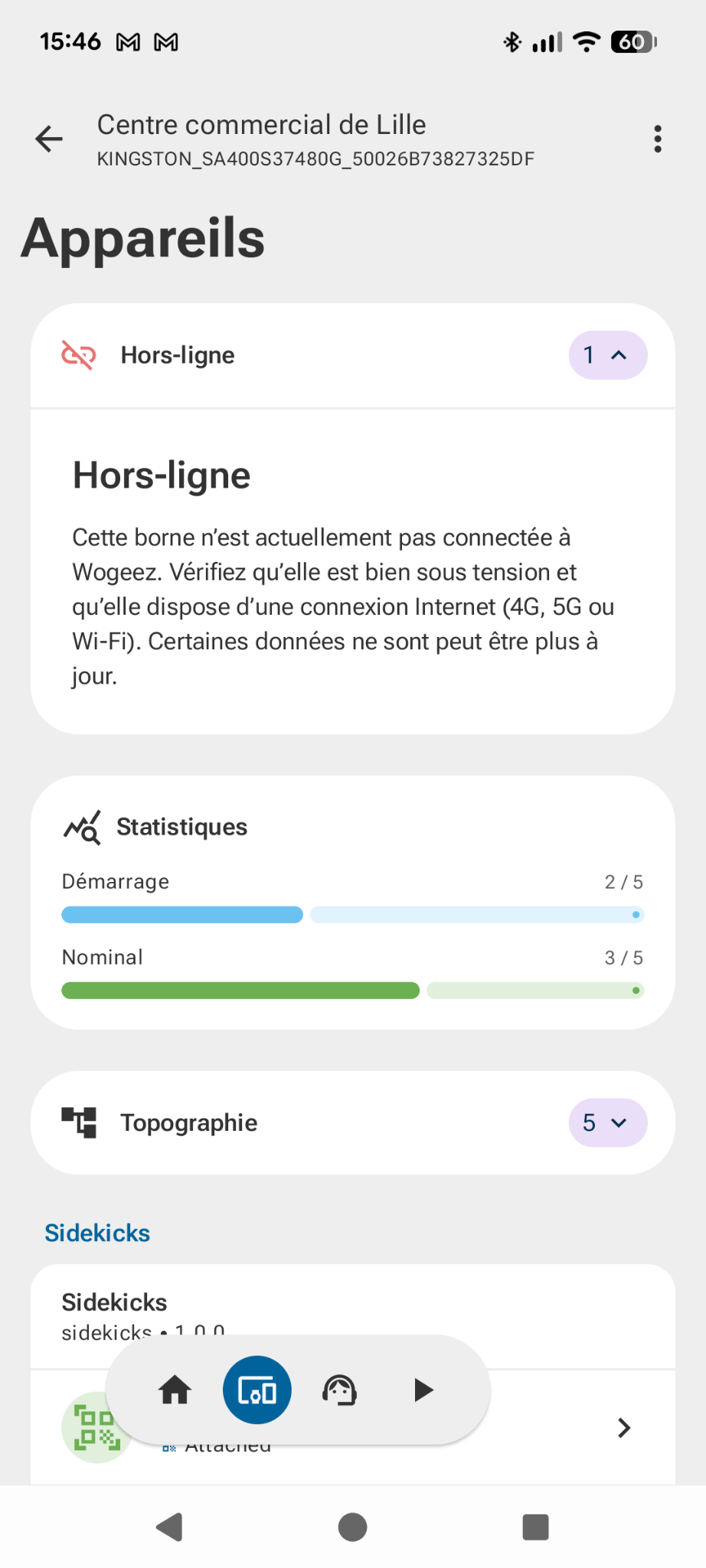Click the Topographie hierarchy icon

(x=79, y=1122)
